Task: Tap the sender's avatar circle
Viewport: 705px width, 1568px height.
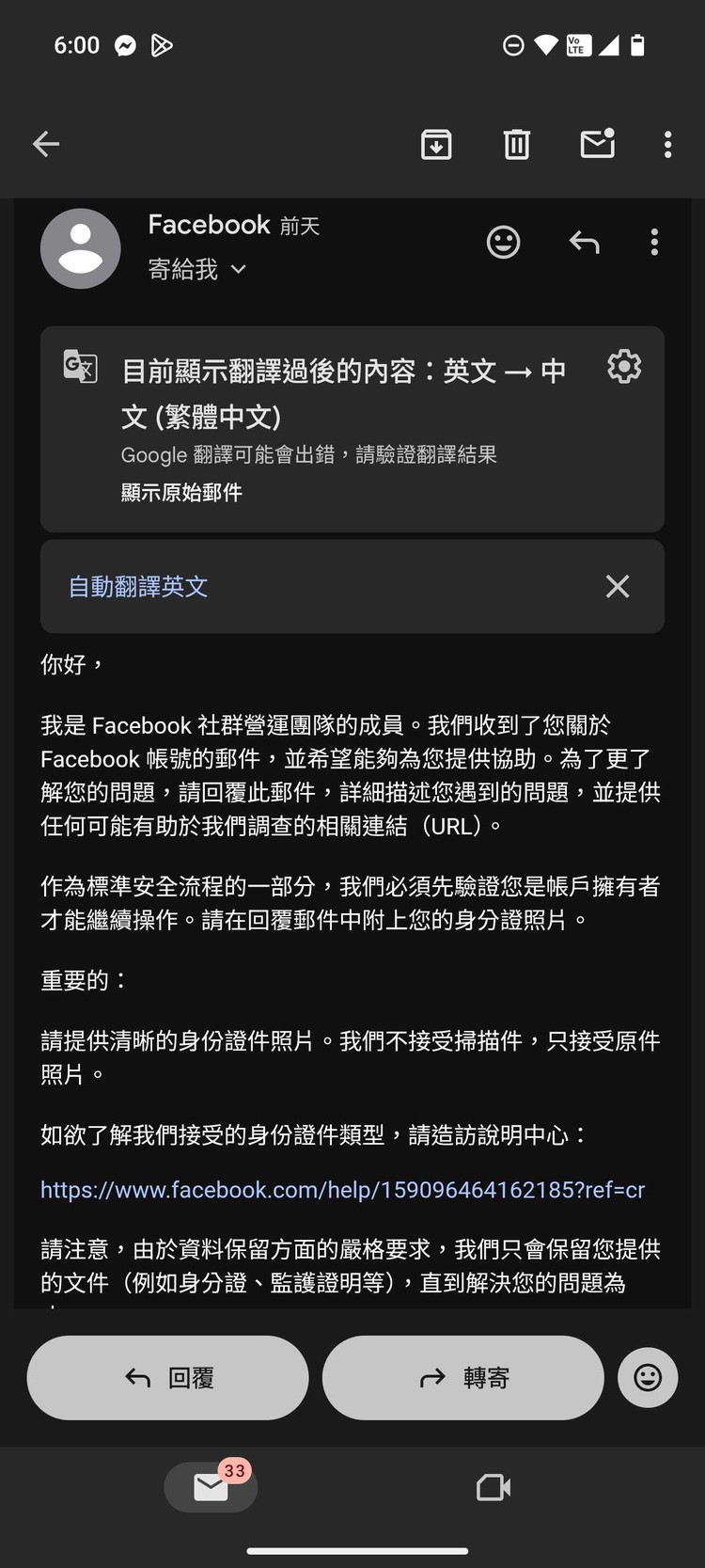Action: [80, 248]
